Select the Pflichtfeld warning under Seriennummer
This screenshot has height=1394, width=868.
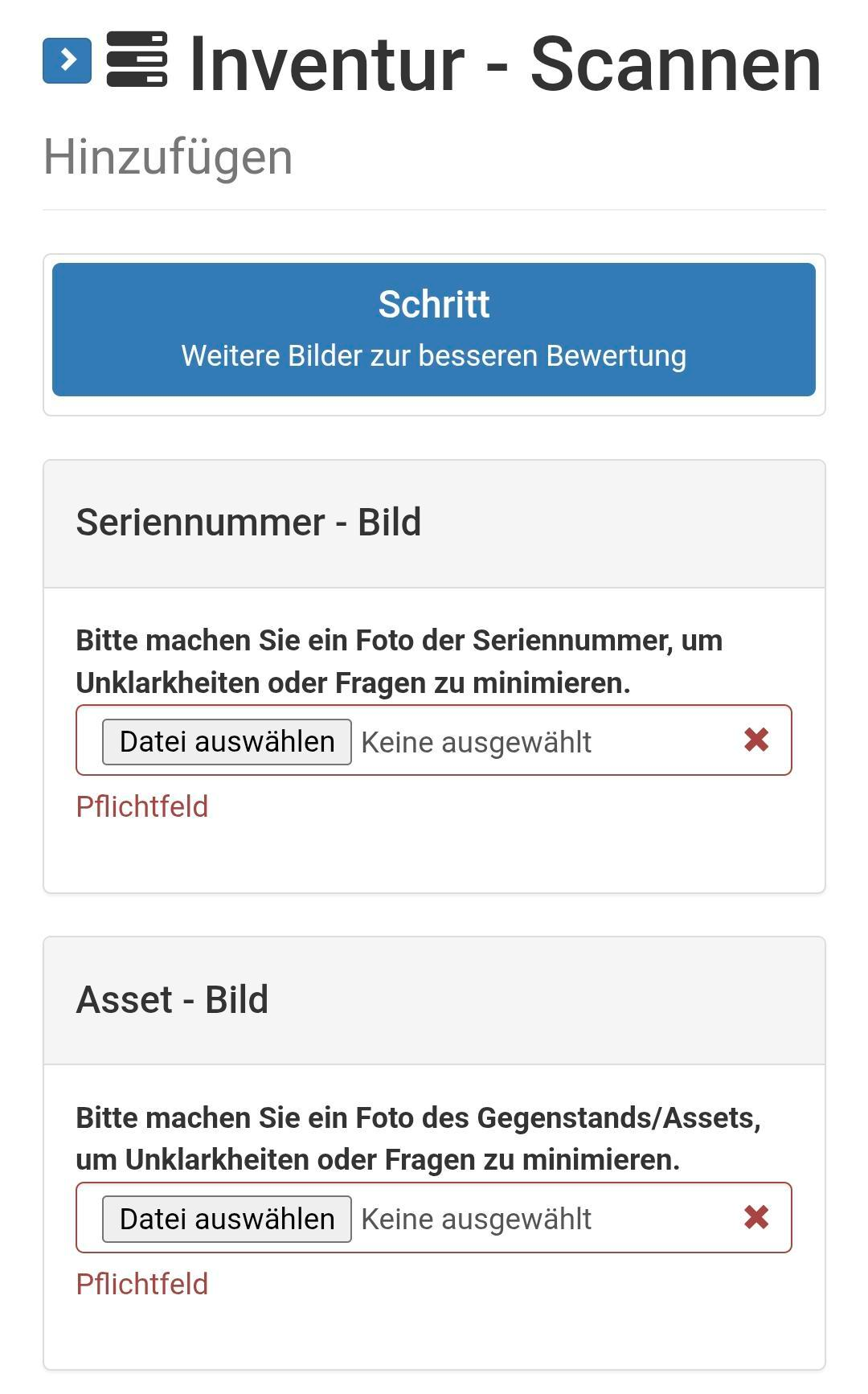point(142,806)
